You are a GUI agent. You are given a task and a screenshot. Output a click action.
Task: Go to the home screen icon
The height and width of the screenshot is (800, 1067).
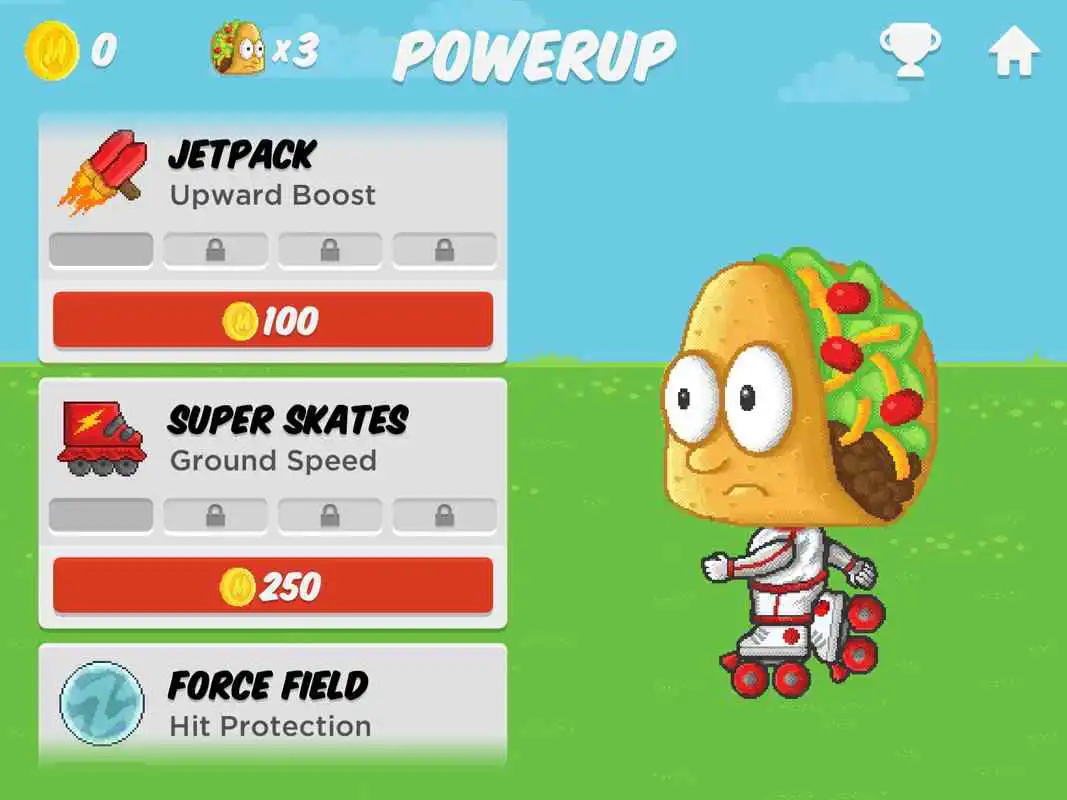[1014, 51]
